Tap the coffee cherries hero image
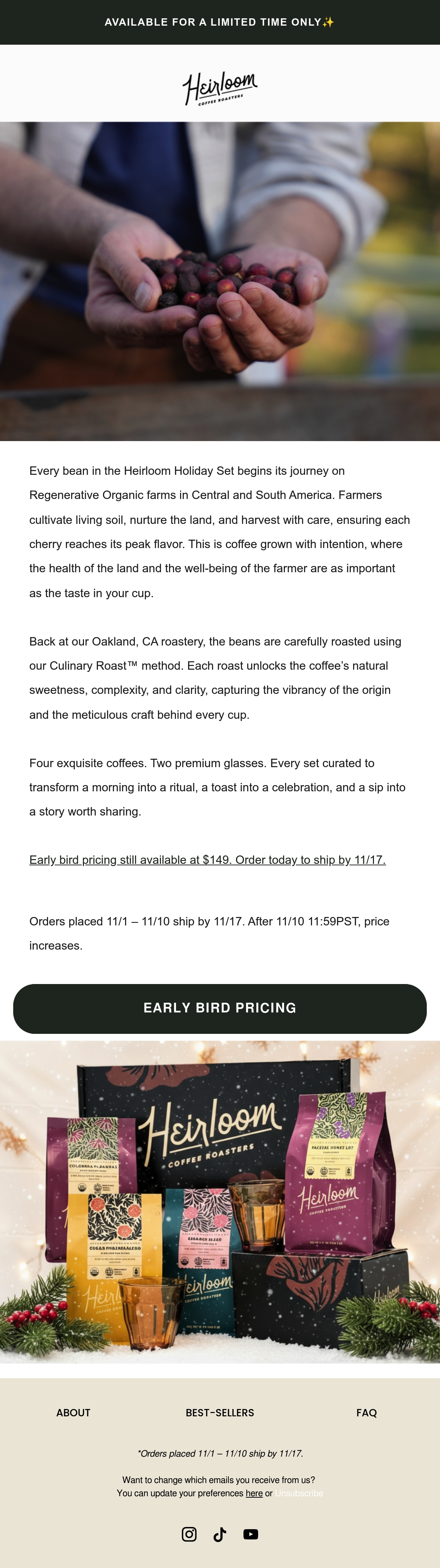The height and width of the screenshot is (1568, 440). click(220, 281)
